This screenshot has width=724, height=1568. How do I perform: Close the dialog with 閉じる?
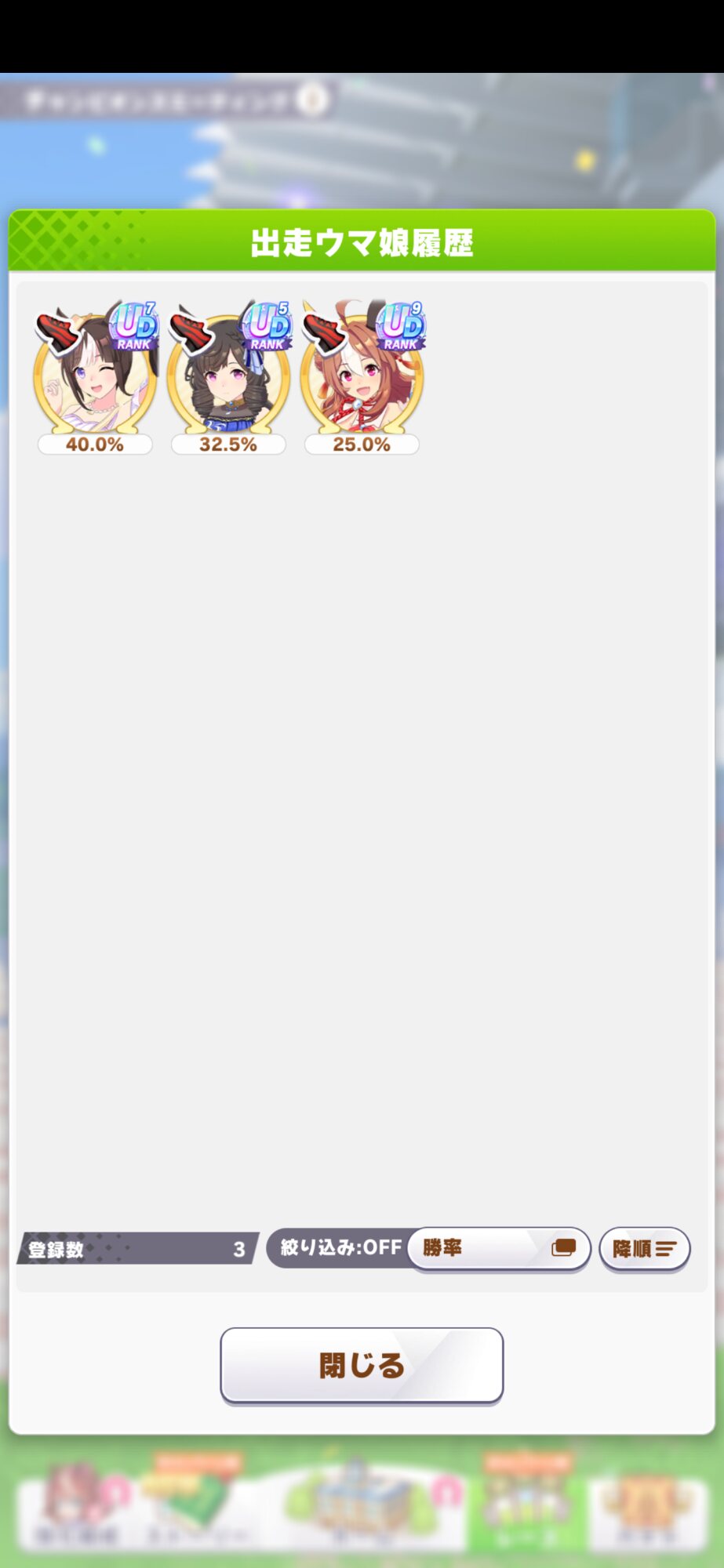[x=362, y=1365]
